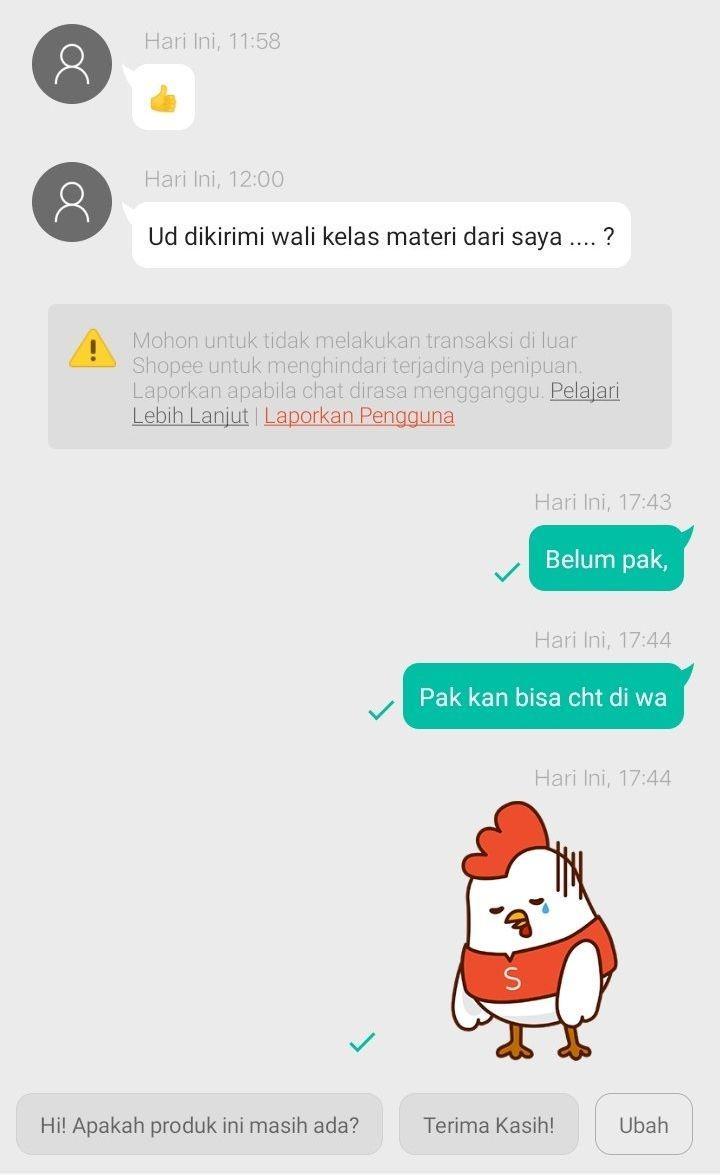Open the sender's avatar at 11:58 message
Screen dimensions: 720x1175
[72, 64]
